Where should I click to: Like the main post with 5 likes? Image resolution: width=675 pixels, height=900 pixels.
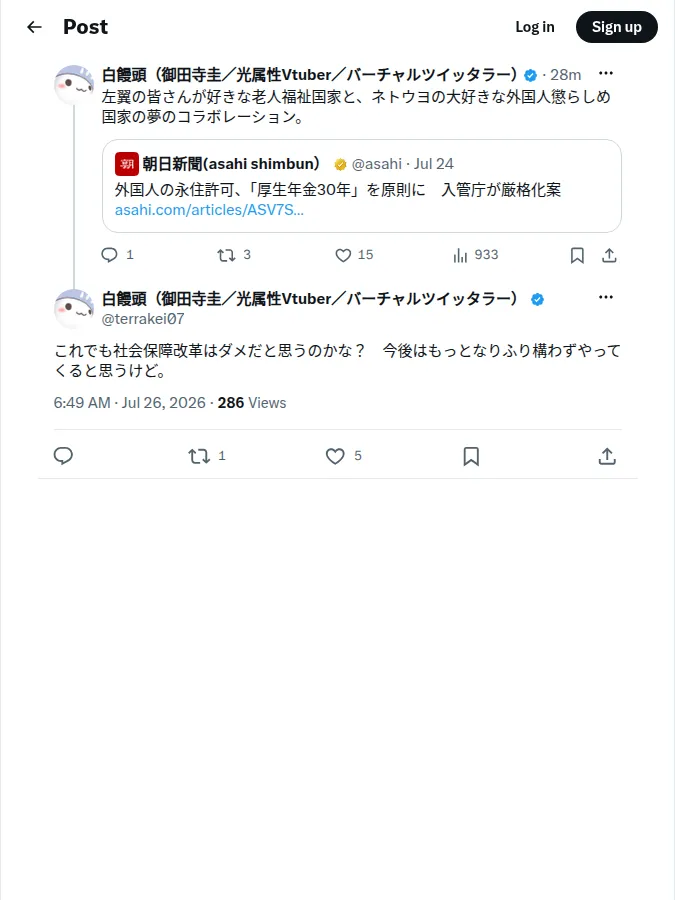tap(343, 456)
